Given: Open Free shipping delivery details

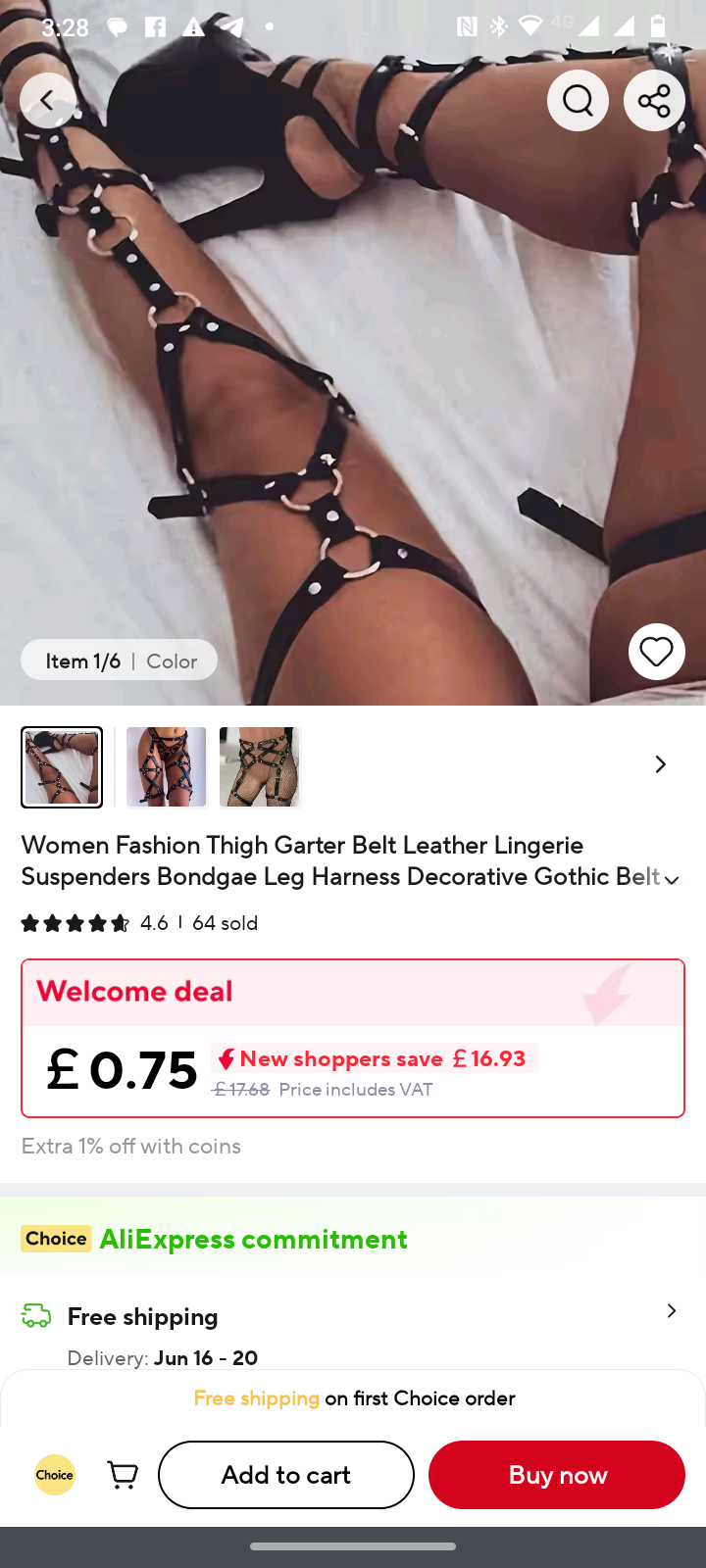Looking at the screenshot, I should click(671, 1311).
